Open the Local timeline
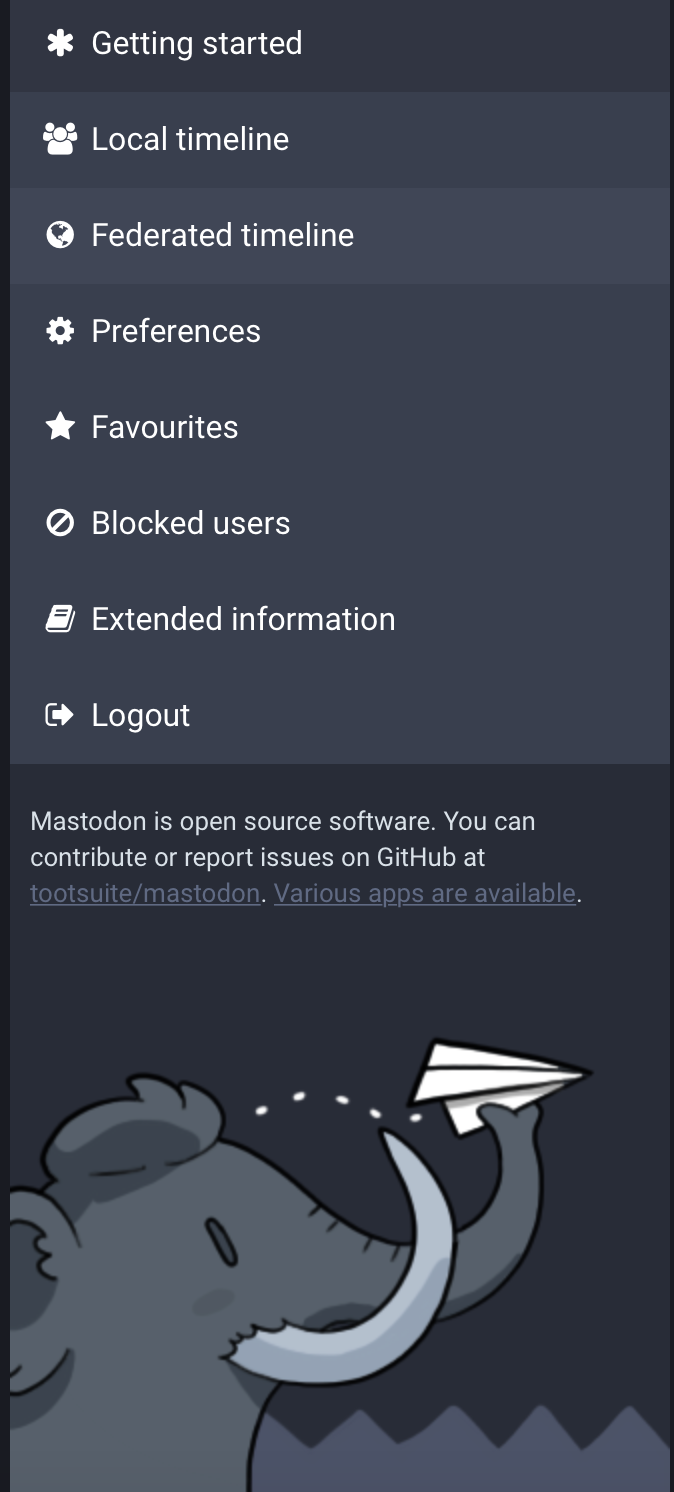 point(190,139)
